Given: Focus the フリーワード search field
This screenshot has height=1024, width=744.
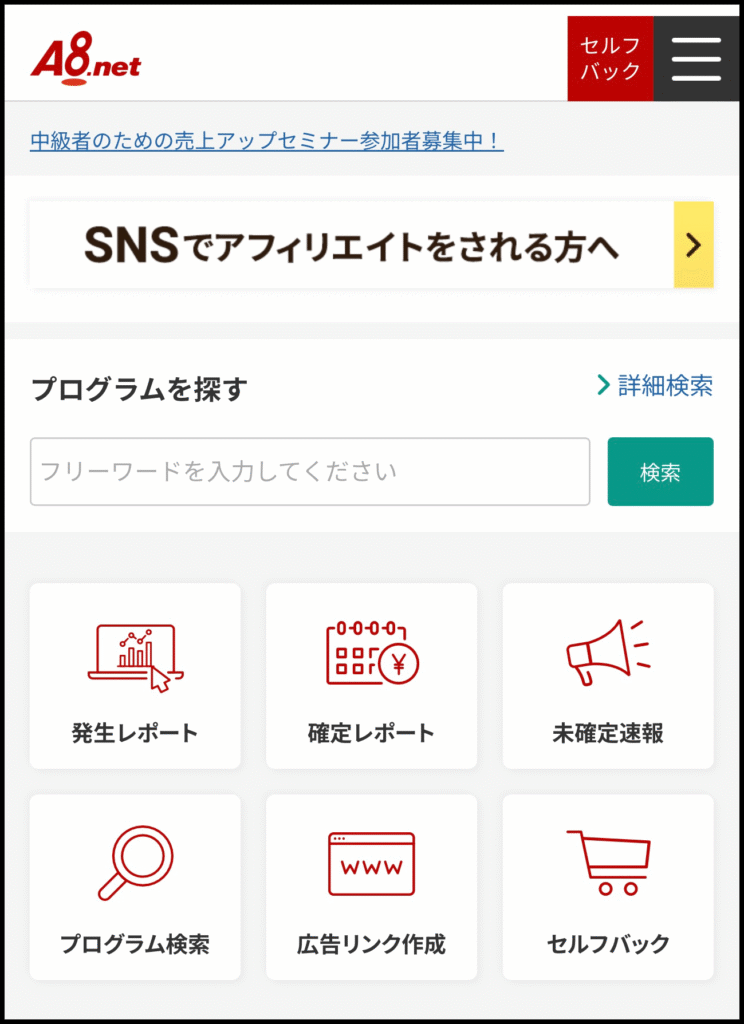Looking at the screenshot, I should (309, 471).
